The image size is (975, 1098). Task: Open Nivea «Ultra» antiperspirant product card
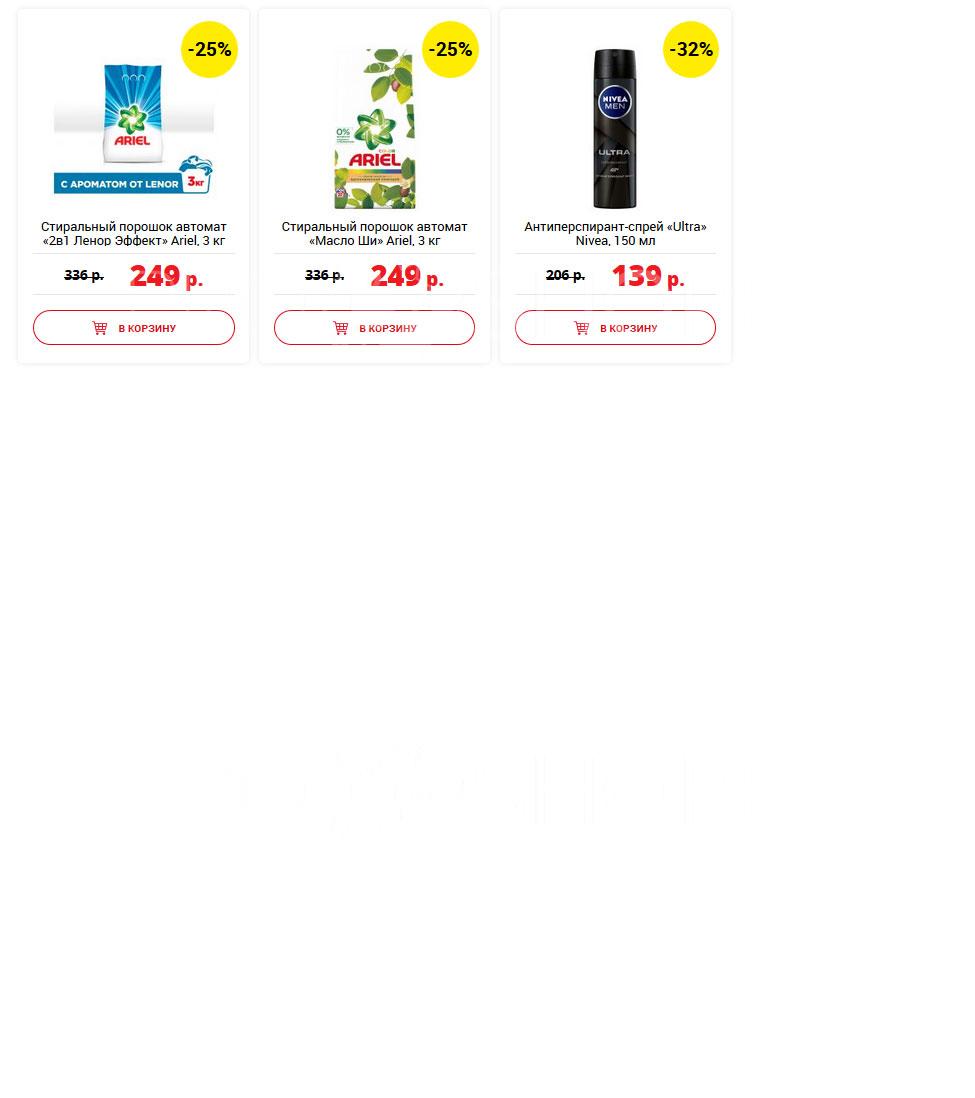coord(615,234)
